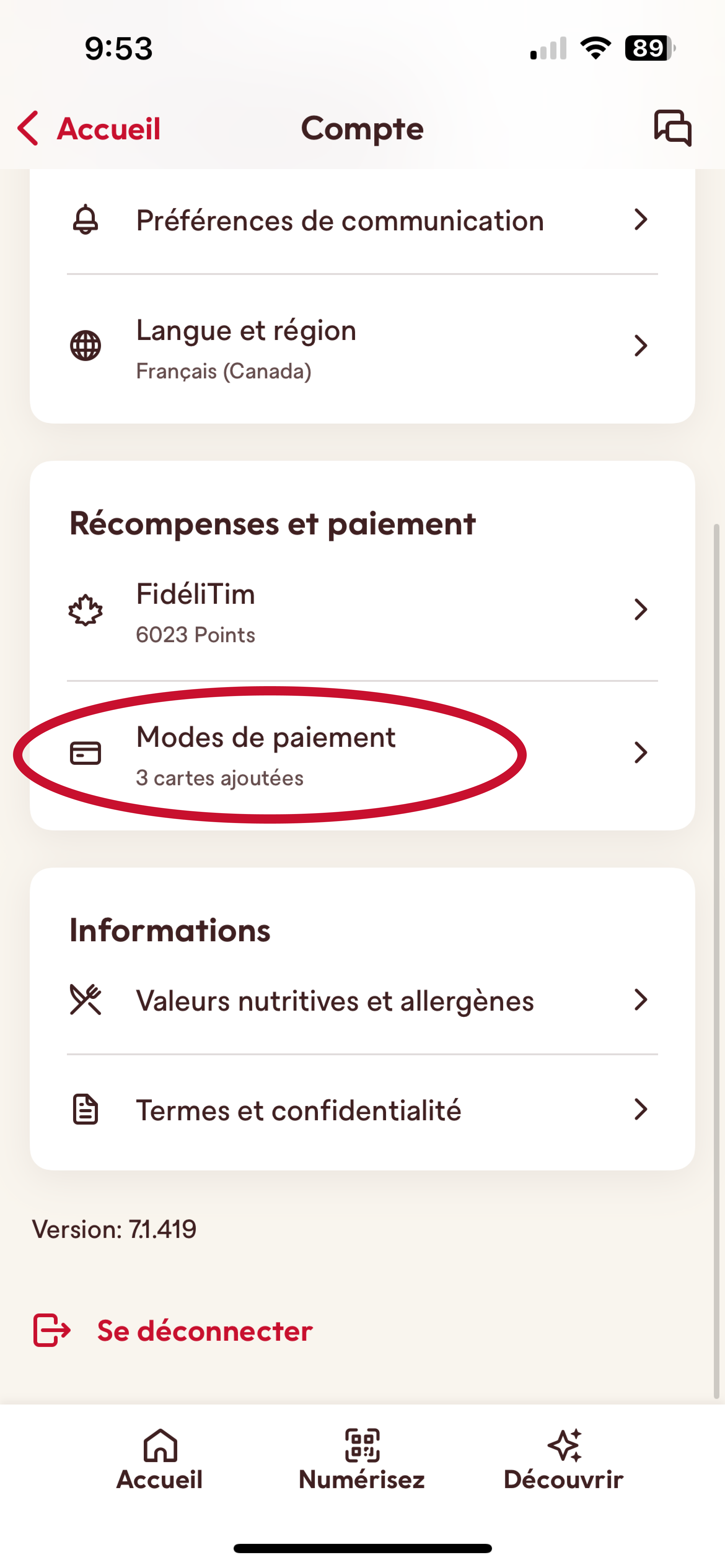The height and width of the screenshot is (1568, 725).
Task: Tap Se déconnecter to sign out
Action: click(204, 1331)
